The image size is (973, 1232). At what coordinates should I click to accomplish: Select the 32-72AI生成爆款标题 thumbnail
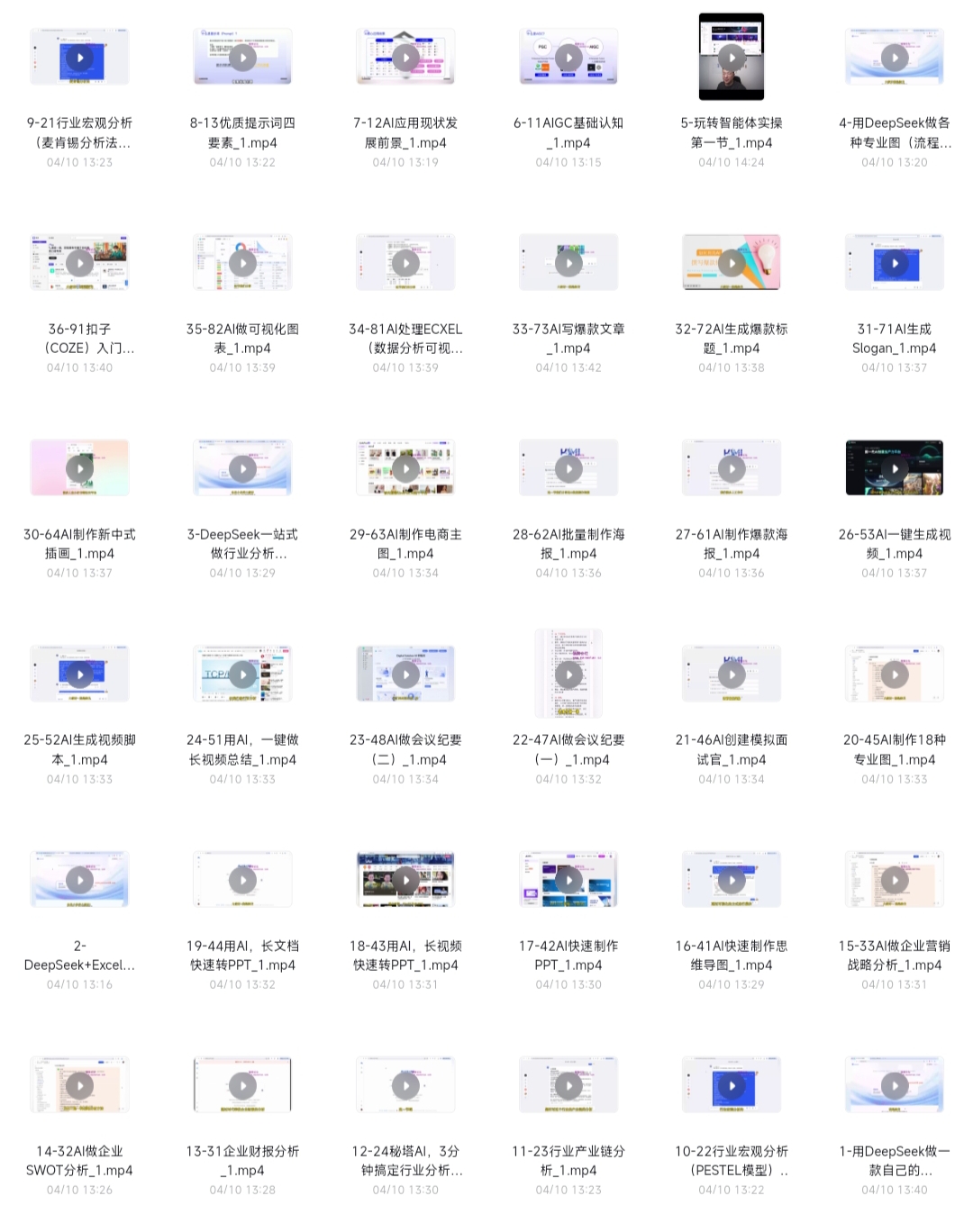click(731, 262)
